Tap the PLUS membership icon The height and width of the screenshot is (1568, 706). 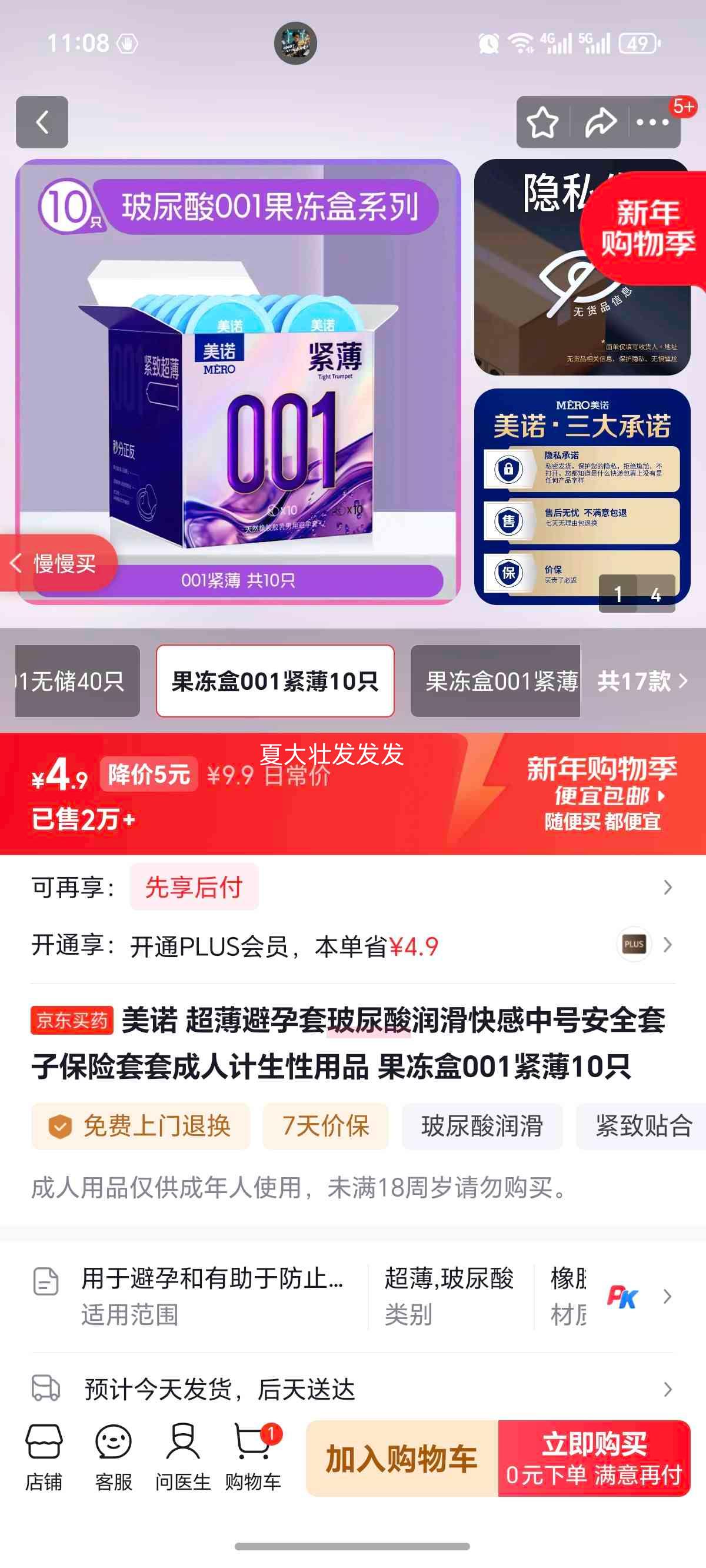[633, 944]
